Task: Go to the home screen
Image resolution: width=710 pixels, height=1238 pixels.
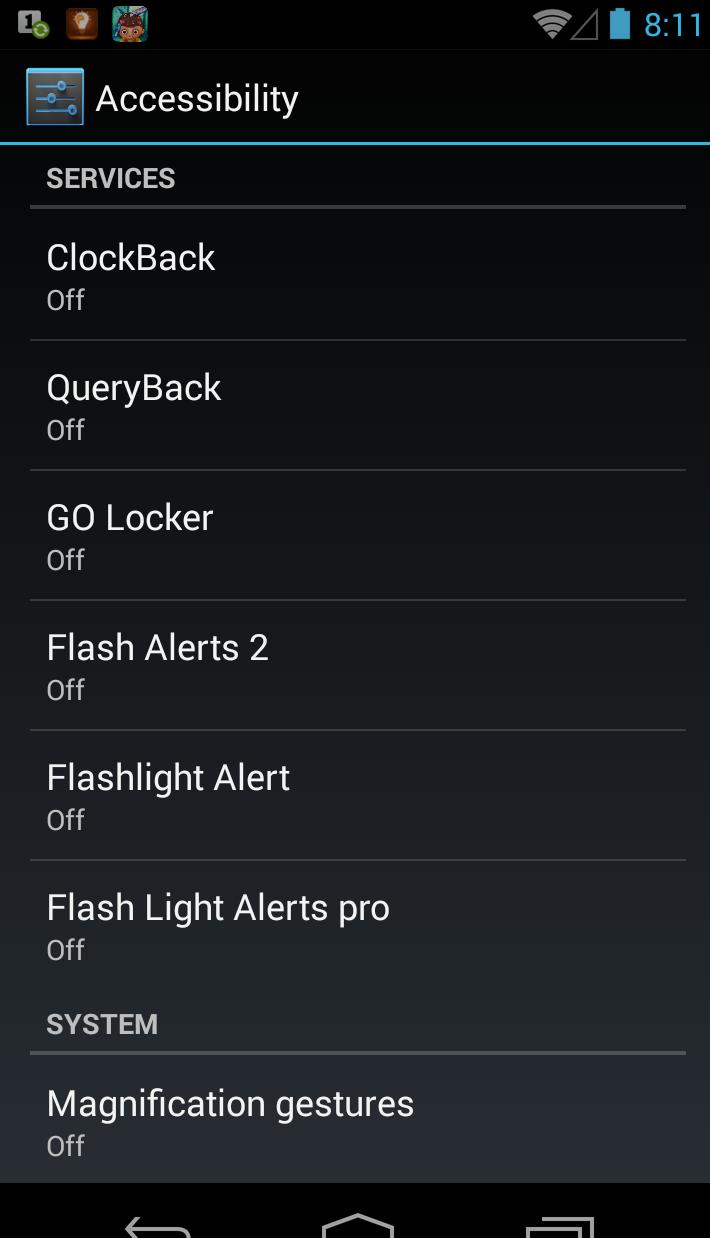Action: click(x=357, y=1225)
